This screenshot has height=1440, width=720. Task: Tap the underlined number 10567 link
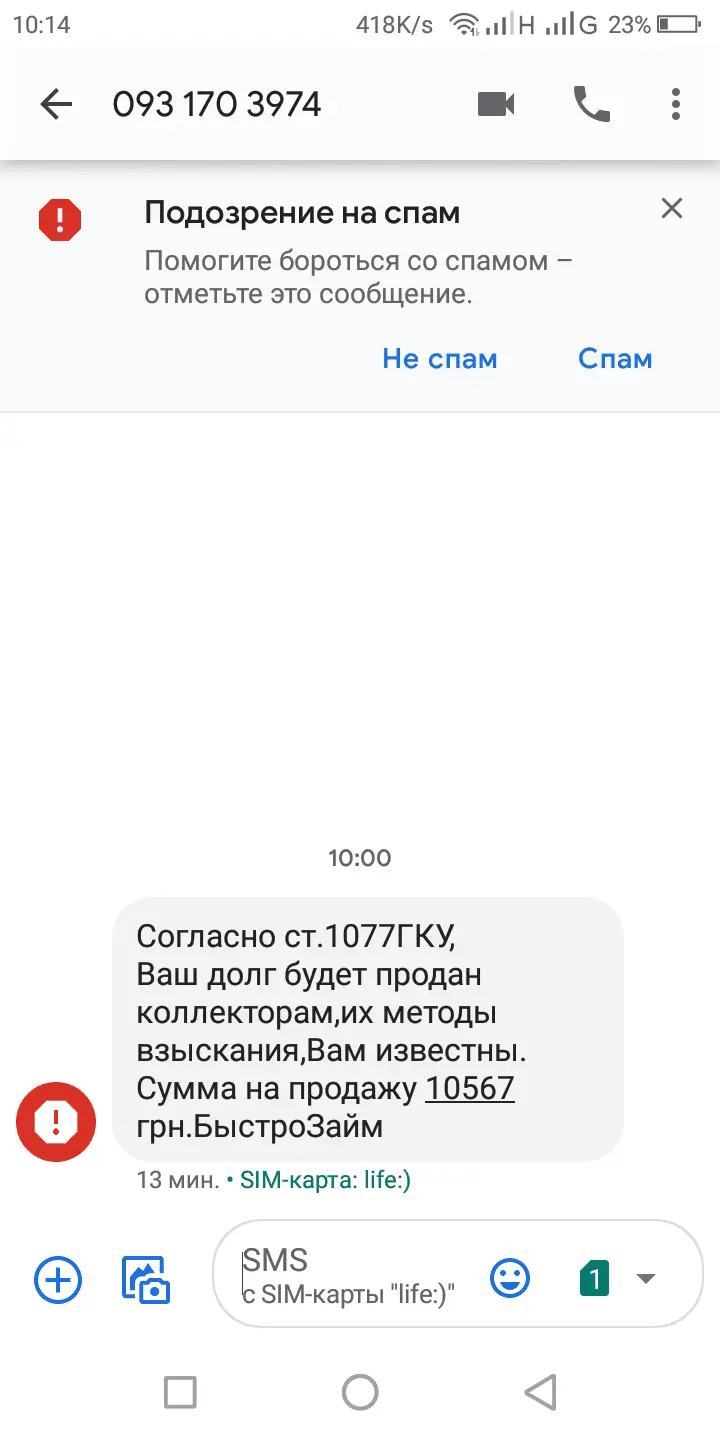(x=470, y=1089)
